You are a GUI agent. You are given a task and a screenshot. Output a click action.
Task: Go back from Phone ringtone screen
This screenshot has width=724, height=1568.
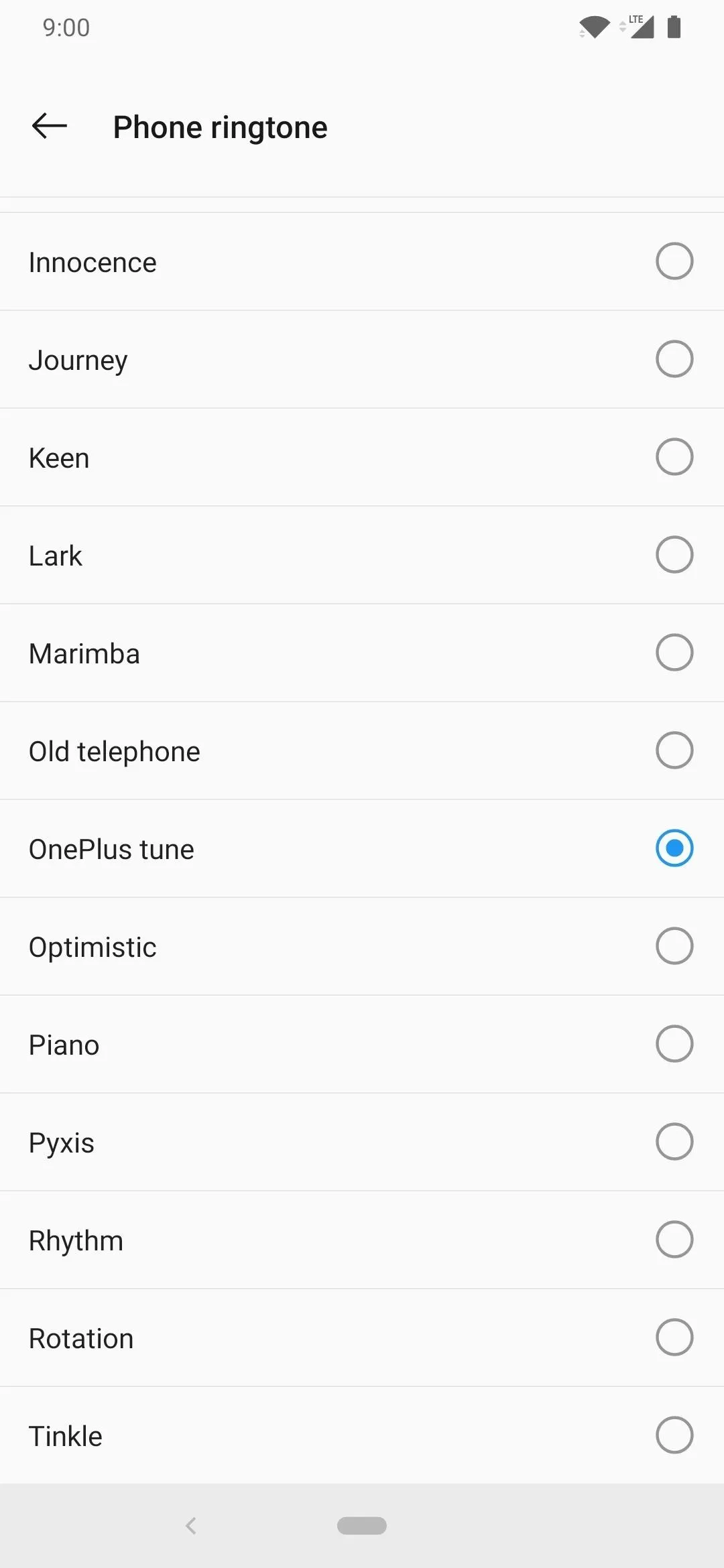pos(50,126)
